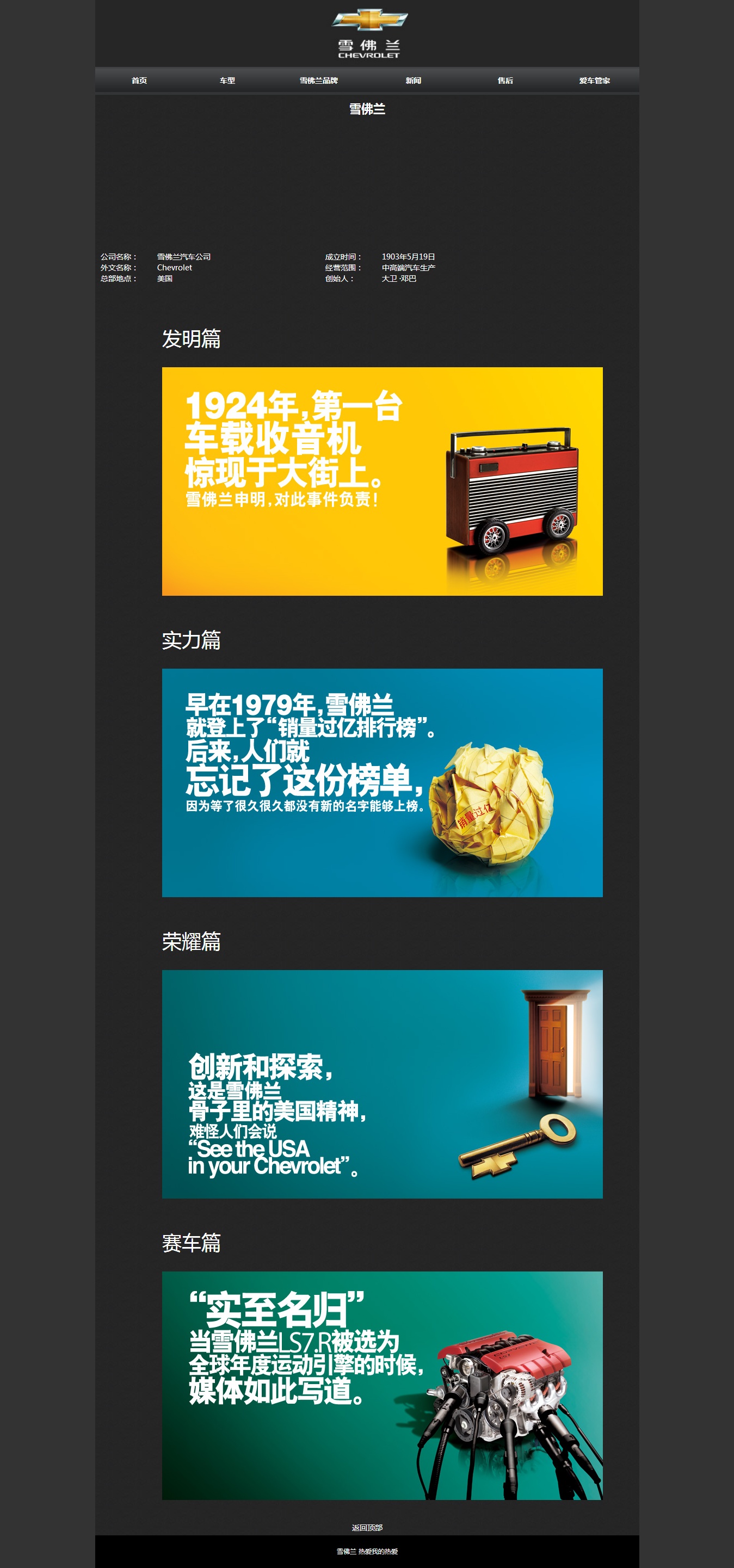
Task: Open the 爱车管家 car manager tab
Action: [594, 81]
